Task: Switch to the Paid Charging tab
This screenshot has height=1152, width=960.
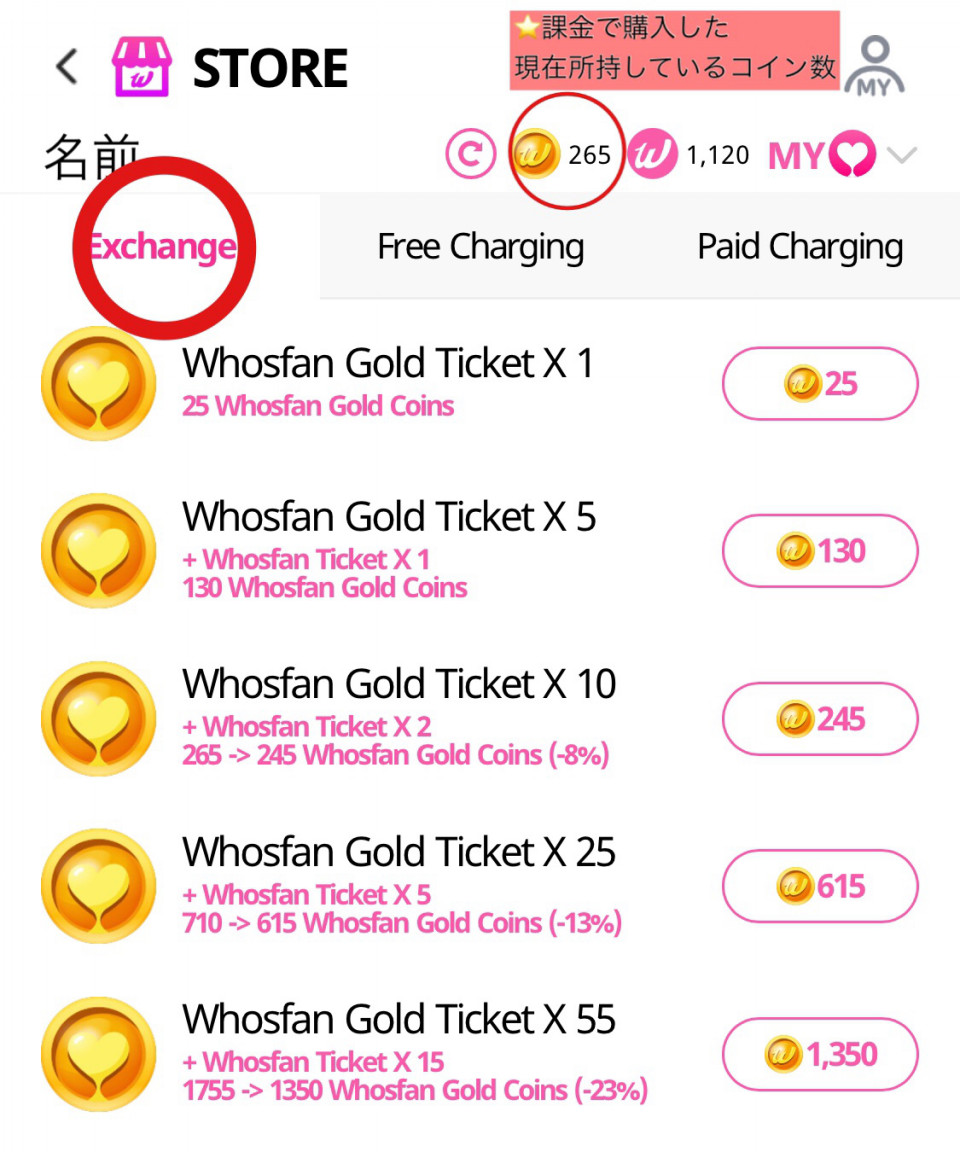Action: [x=800, y=247]
